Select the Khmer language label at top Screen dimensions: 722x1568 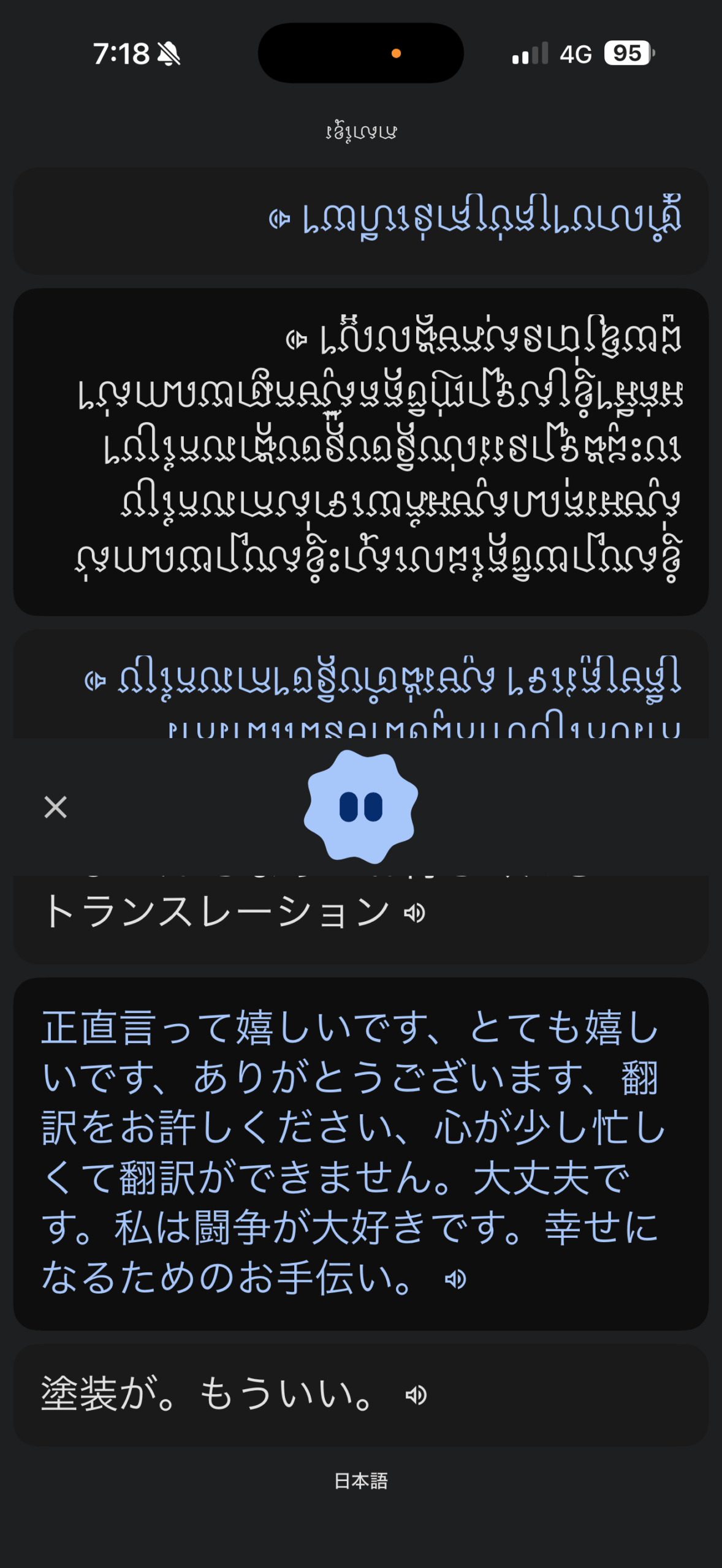361,131
